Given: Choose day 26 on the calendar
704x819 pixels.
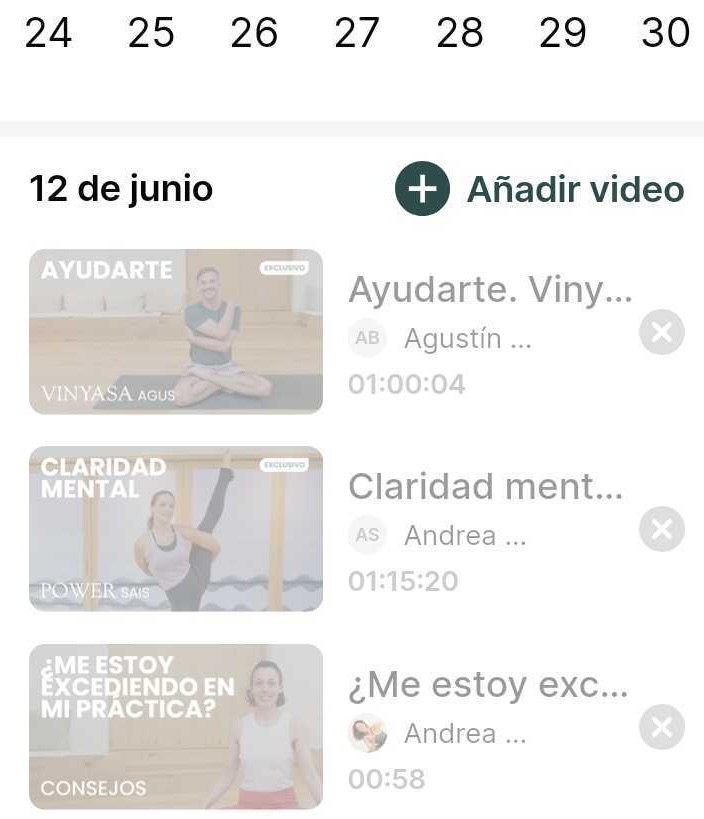Looking at the screenshot, I should tap(253, 33).
